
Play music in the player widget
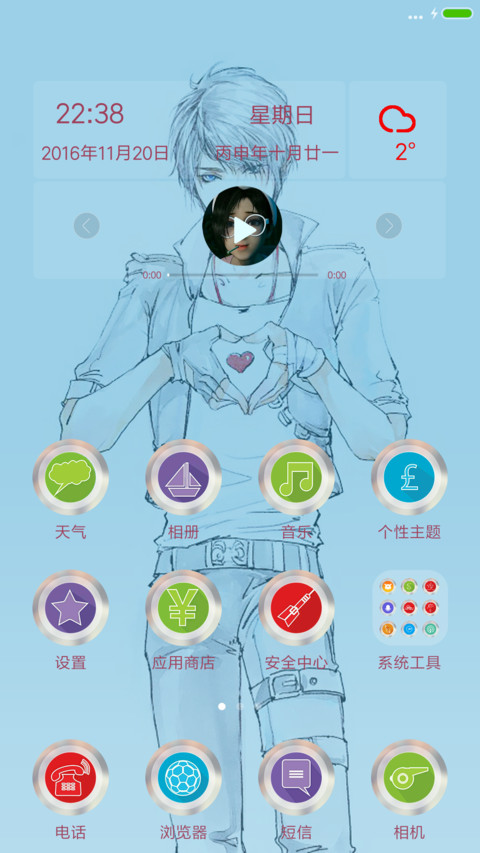(x=242, y=226)
